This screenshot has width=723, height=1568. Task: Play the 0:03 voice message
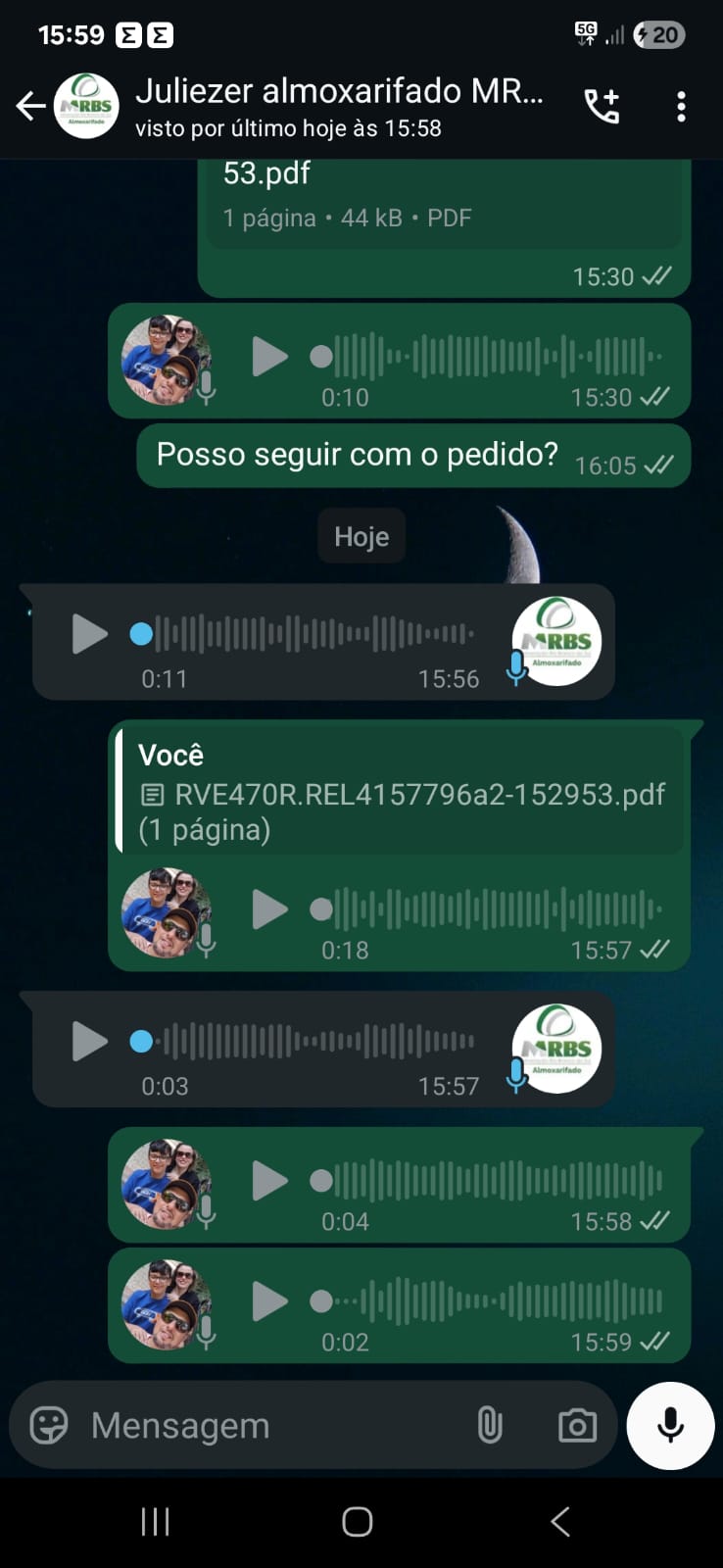[x=89, y=1041]
